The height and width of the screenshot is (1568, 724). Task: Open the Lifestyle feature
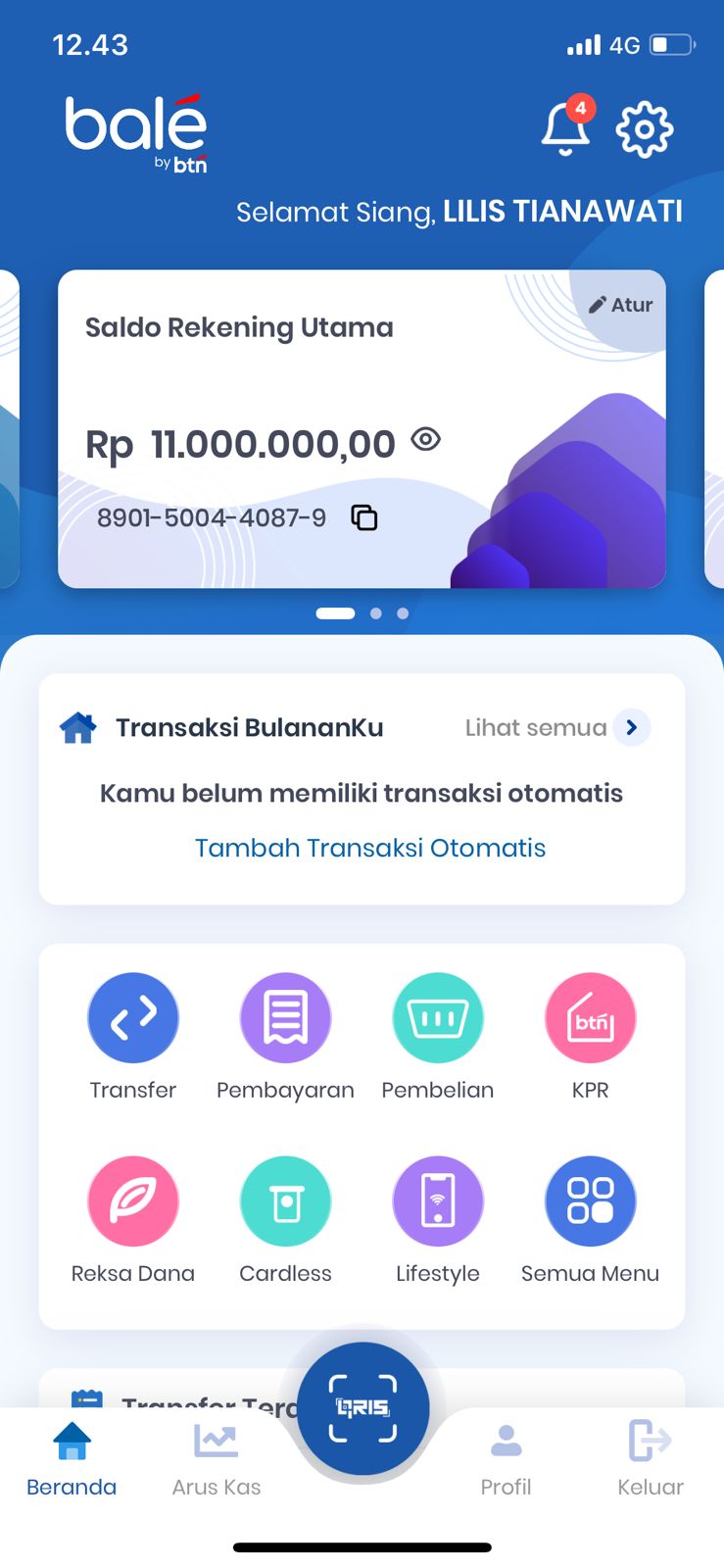click(x=438, y=1200)
